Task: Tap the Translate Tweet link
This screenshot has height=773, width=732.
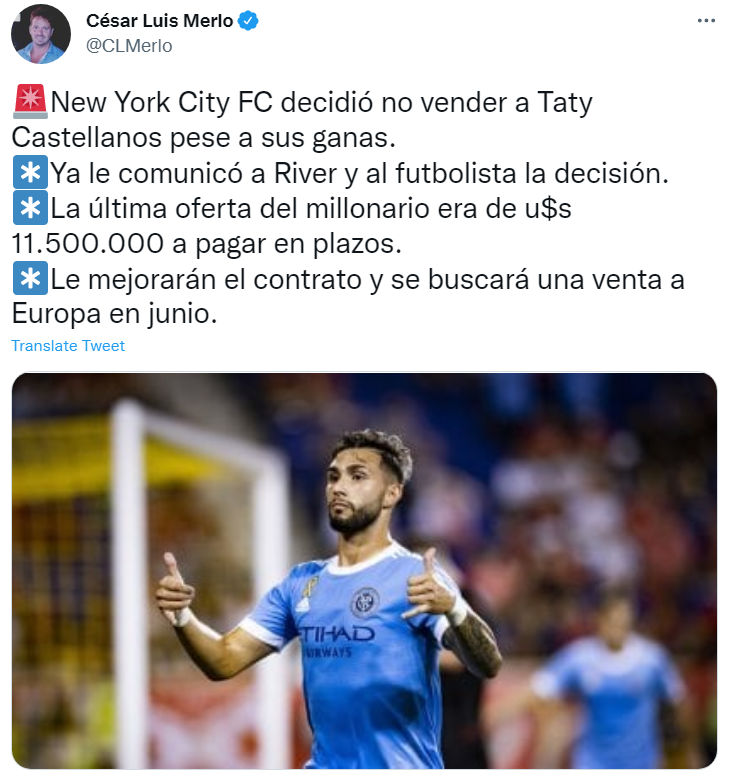Action: point(68,346)
